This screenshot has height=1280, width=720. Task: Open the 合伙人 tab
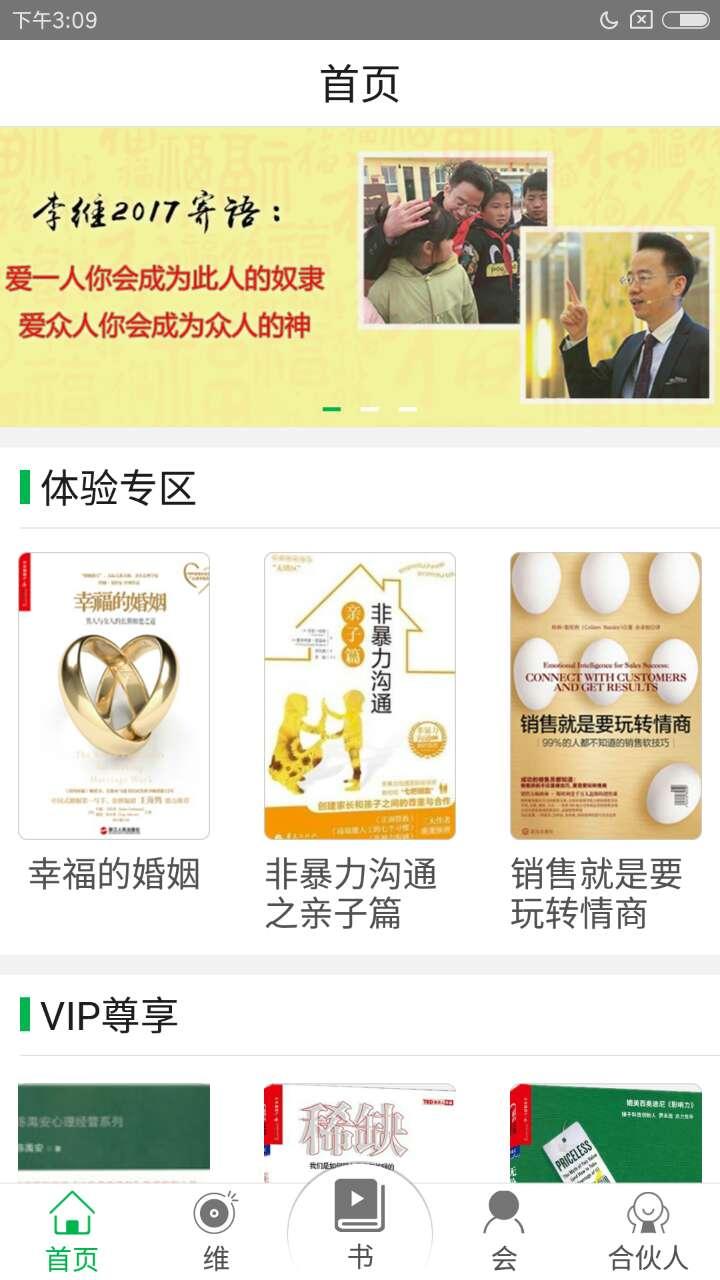[x=648, y=1231]
